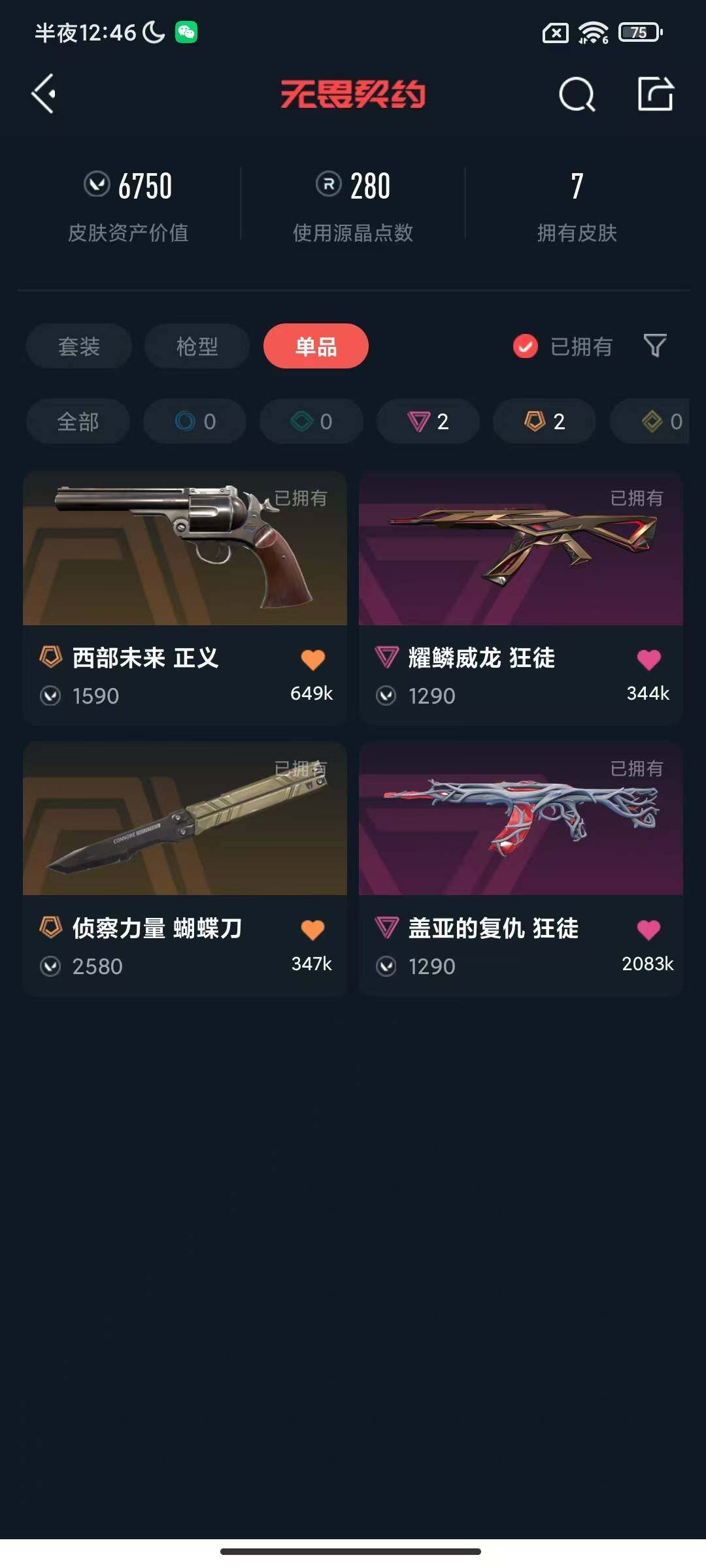The height and width of the screenshot is (1568, 706).
Task: Filter by the green diamond rarity chip
Action: click(311, 421)
